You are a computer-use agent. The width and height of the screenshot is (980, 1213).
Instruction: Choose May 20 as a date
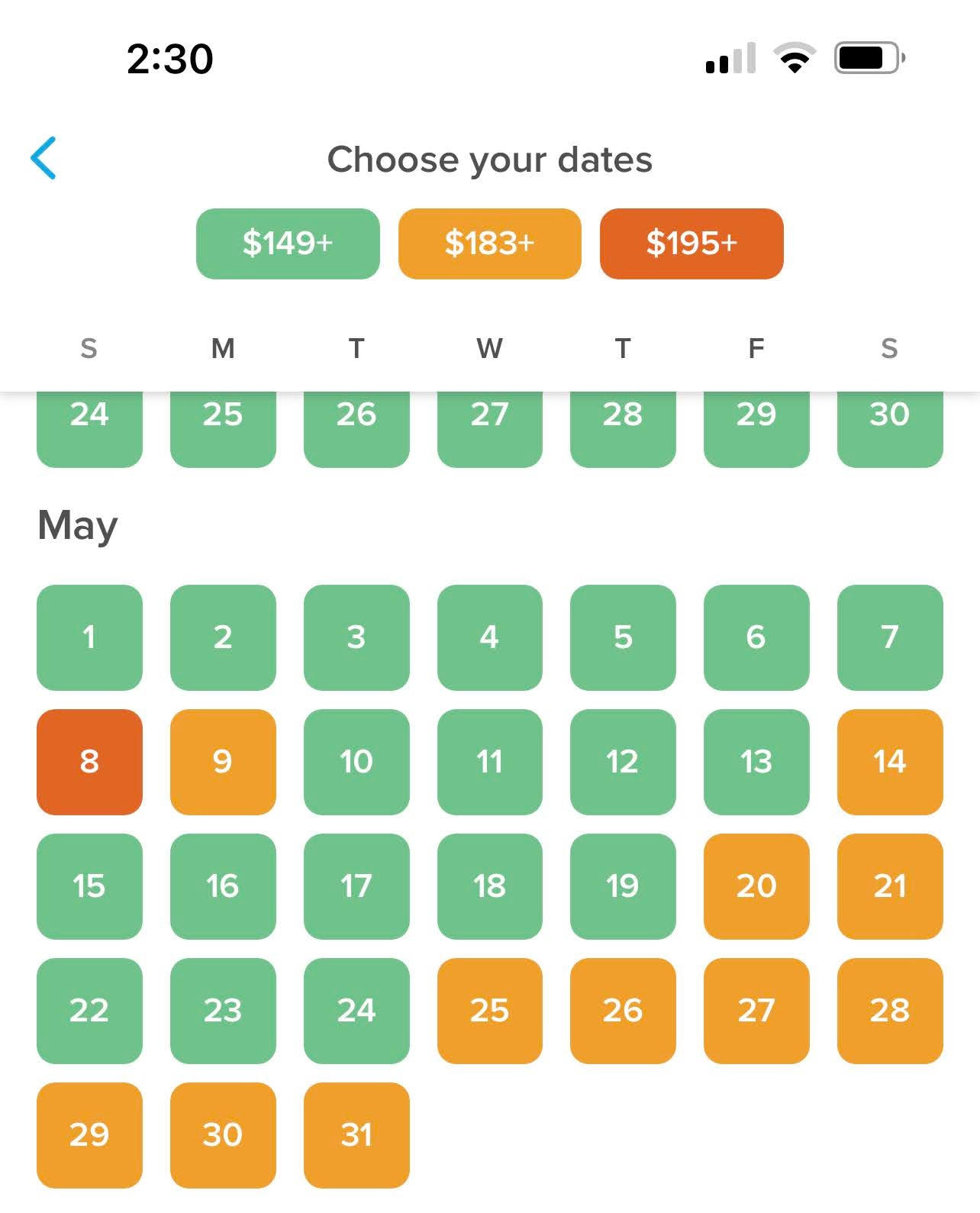point(756,886)
